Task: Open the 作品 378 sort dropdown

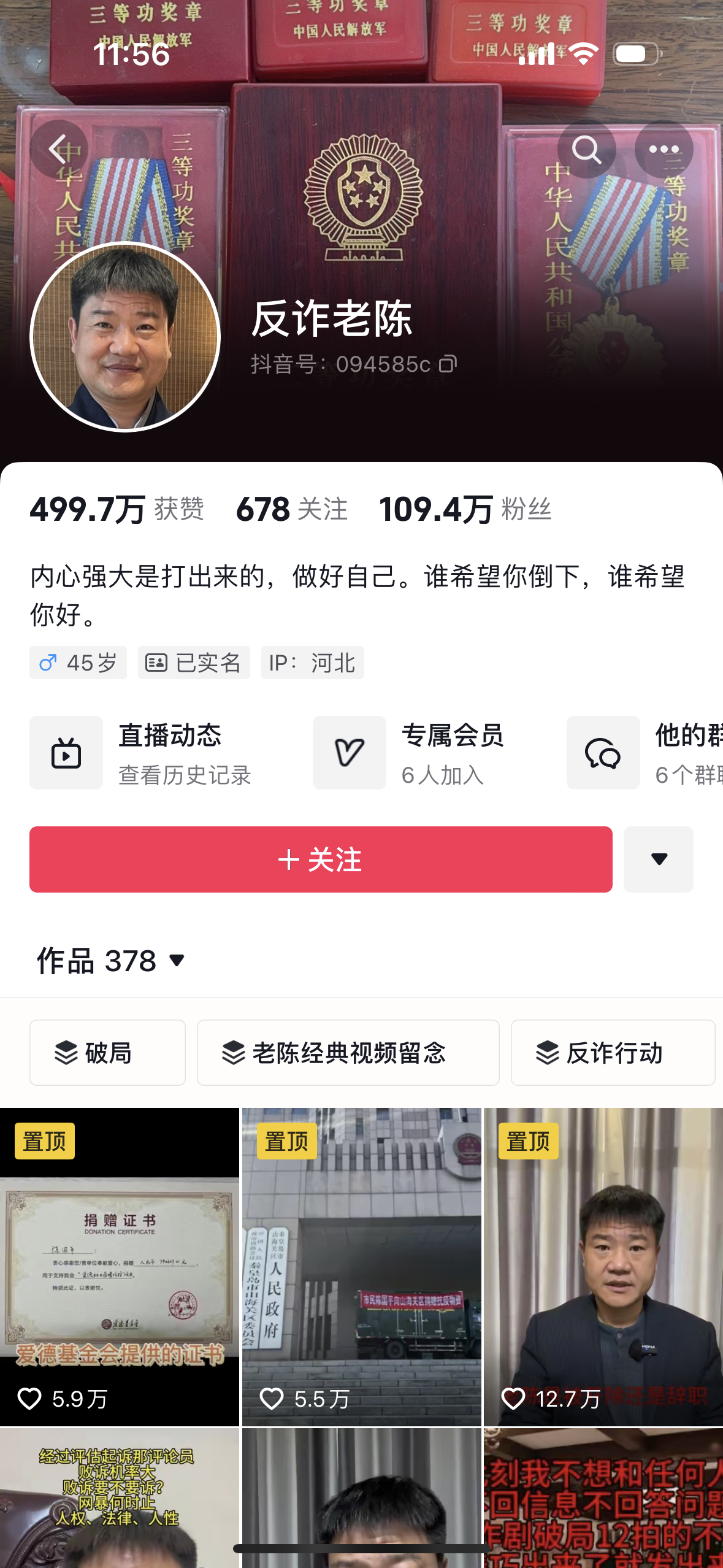Action: click(112, 961)
